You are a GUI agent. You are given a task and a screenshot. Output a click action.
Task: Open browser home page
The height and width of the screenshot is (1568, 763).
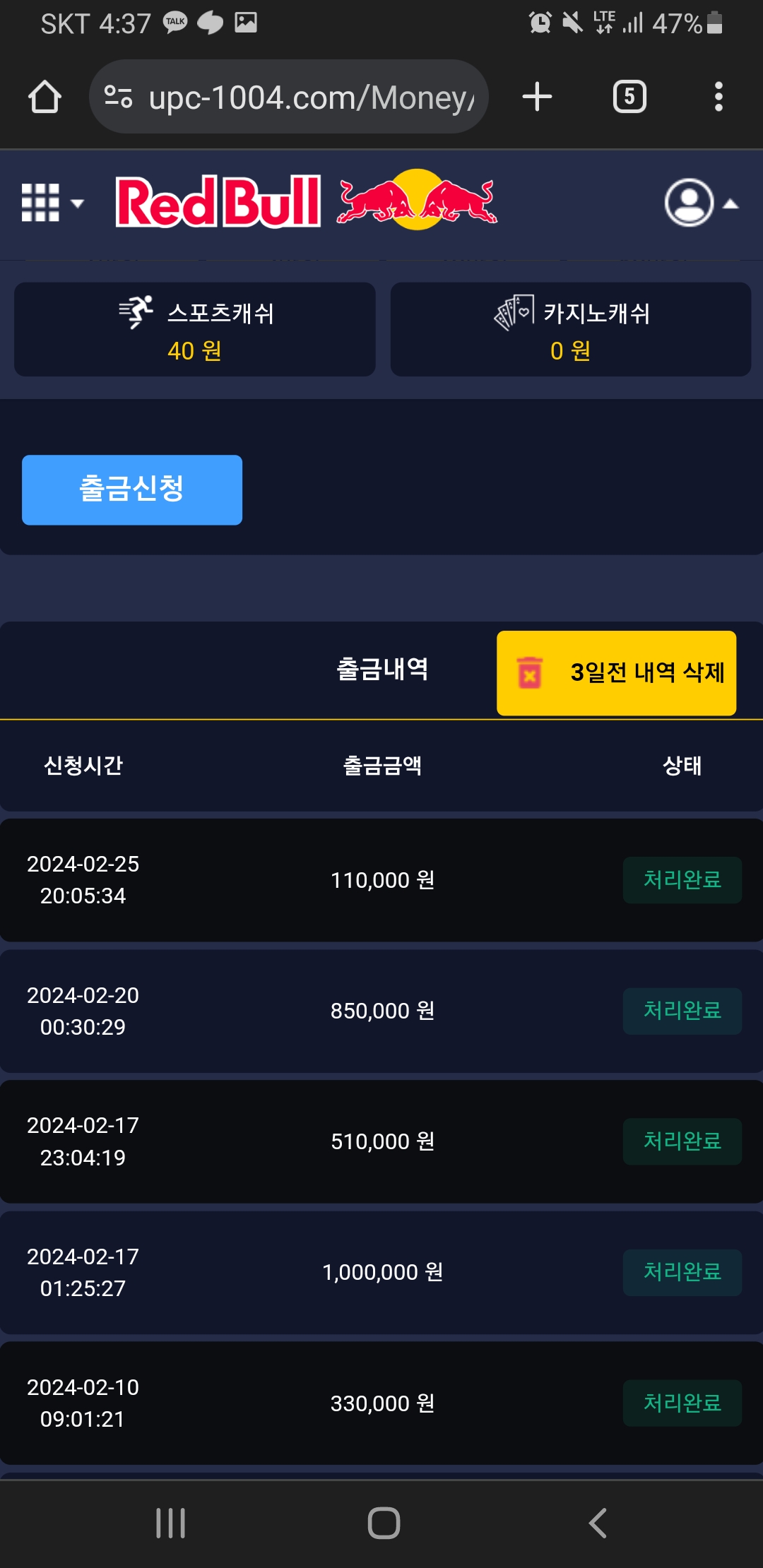45,97
